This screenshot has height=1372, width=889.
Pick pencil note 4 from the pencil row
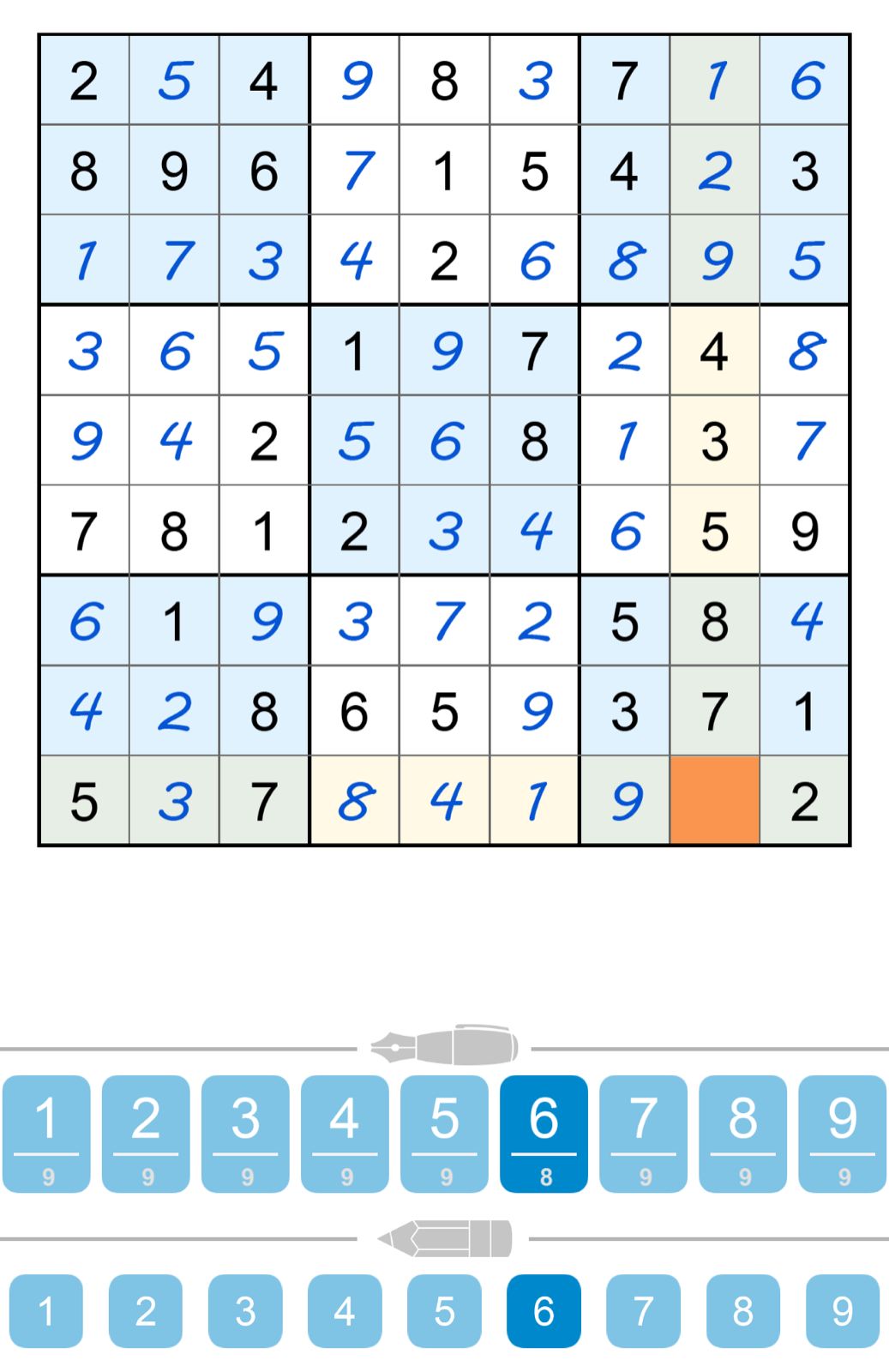coord(345,1310)
